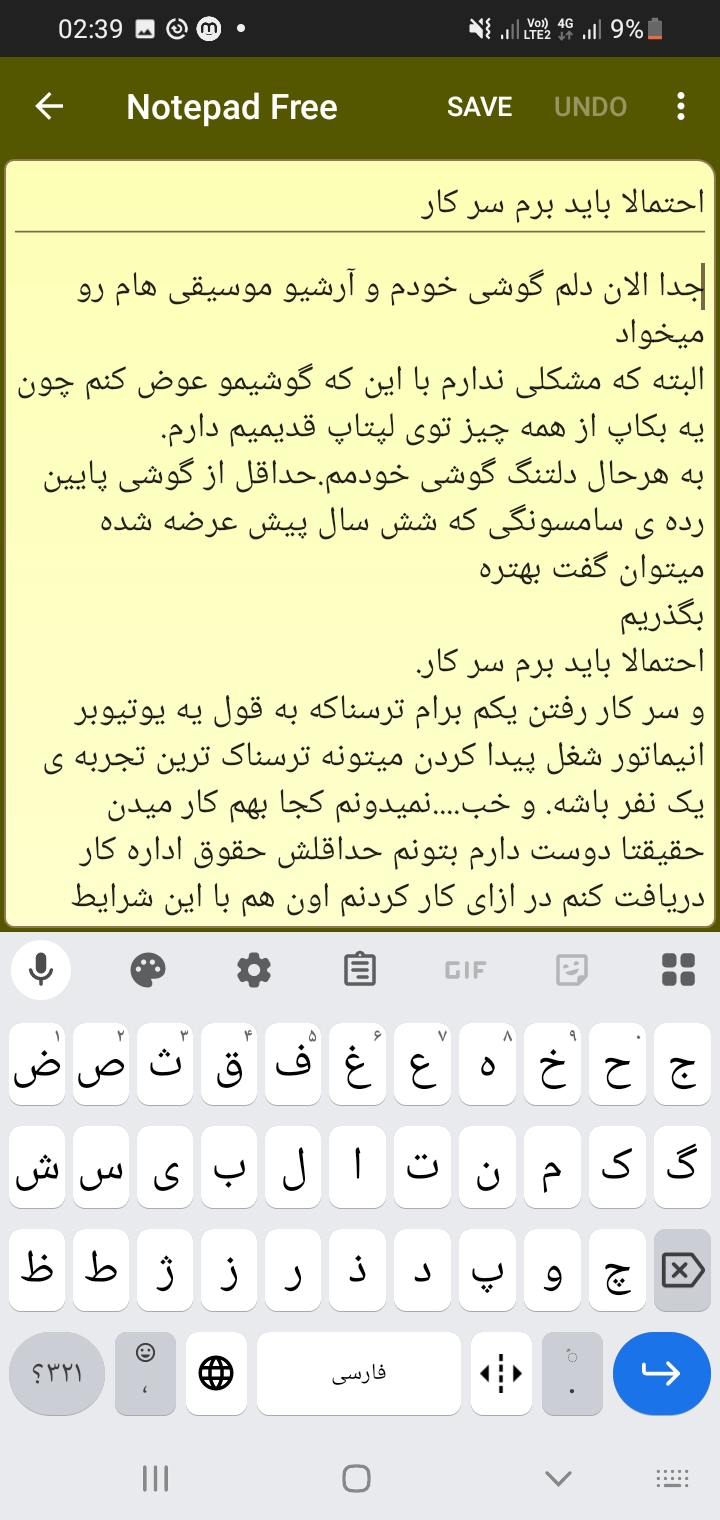720x1520 pixels.
Task: Tap the cursor movement key
Action: (501, 1373)
